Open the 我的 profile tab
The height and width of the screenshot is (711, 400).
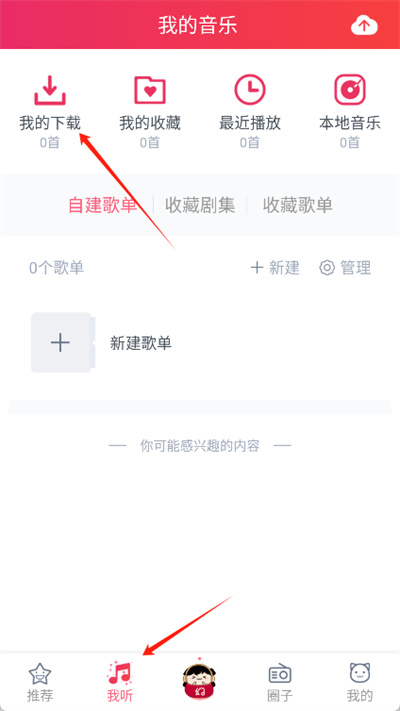pos(360,682)
